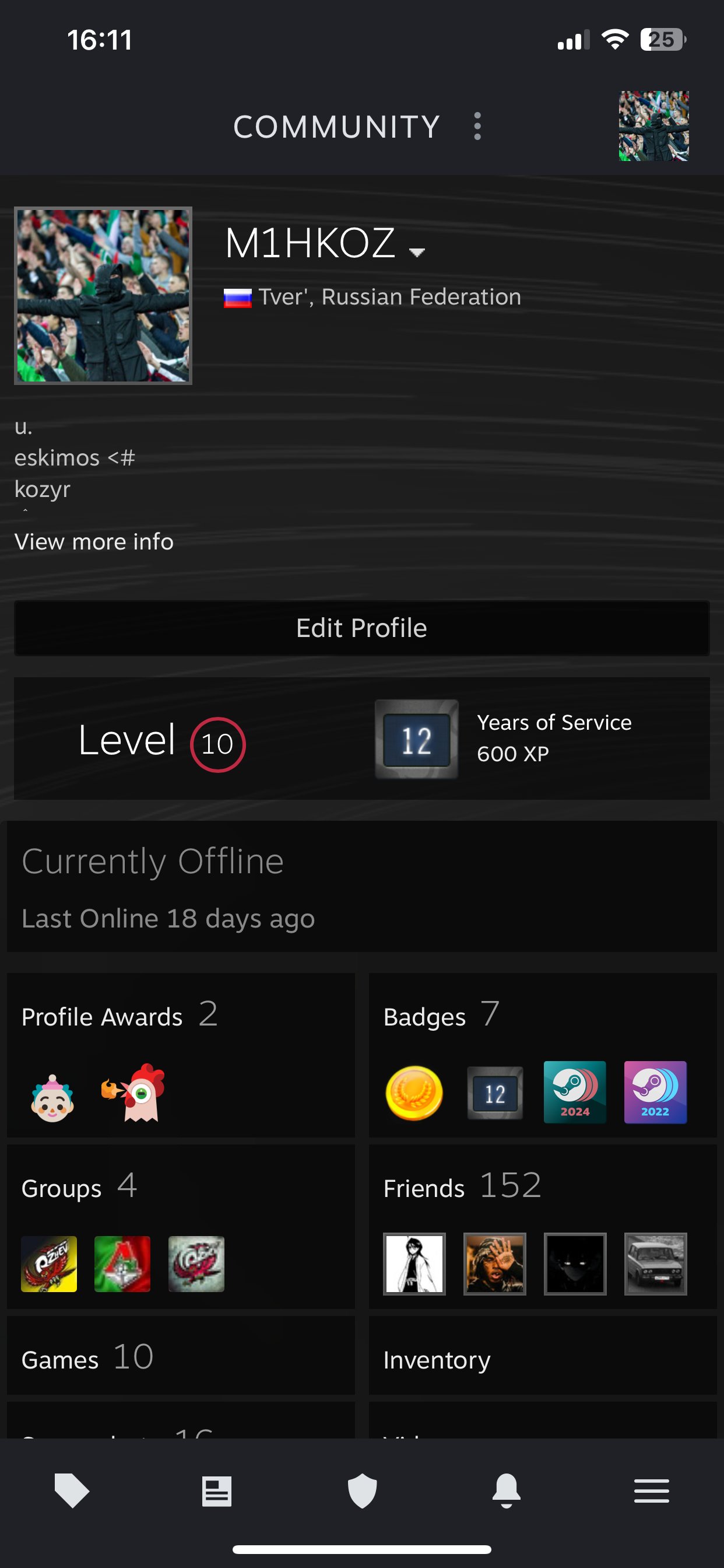
Task: Open the Friends list
Action: [424, 1188]
